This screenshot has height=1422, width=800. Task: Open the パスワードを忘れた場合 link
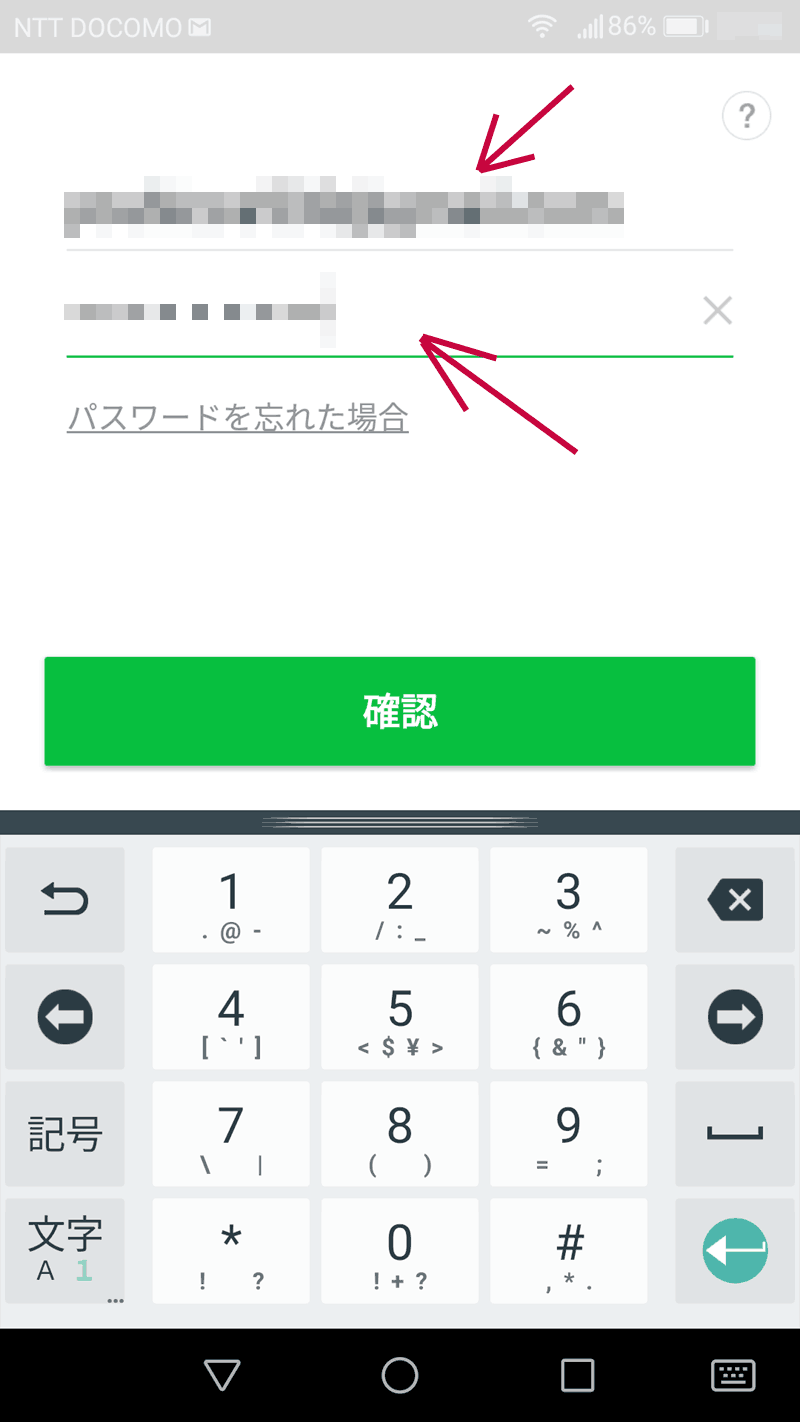237,416
